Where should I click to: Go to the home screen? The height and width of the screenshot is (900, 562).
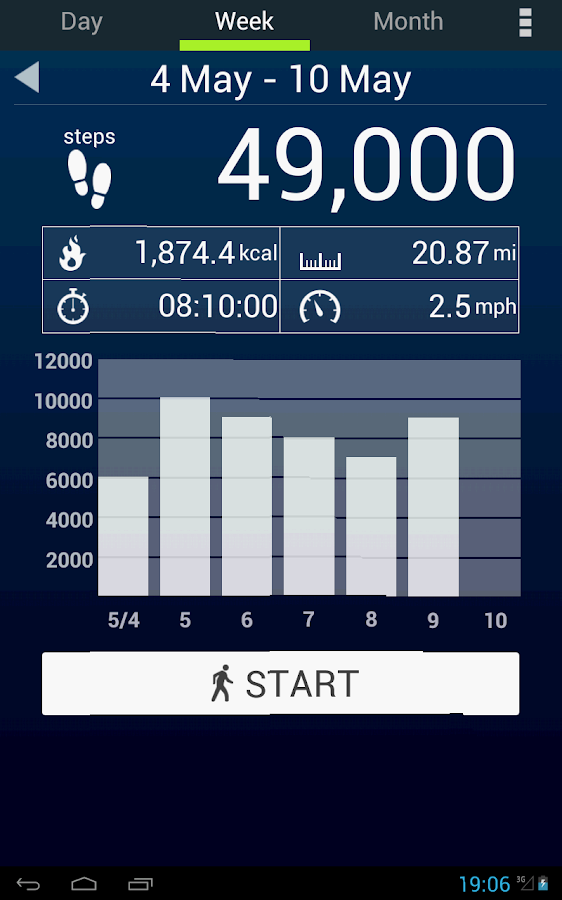tap(84, 884)
